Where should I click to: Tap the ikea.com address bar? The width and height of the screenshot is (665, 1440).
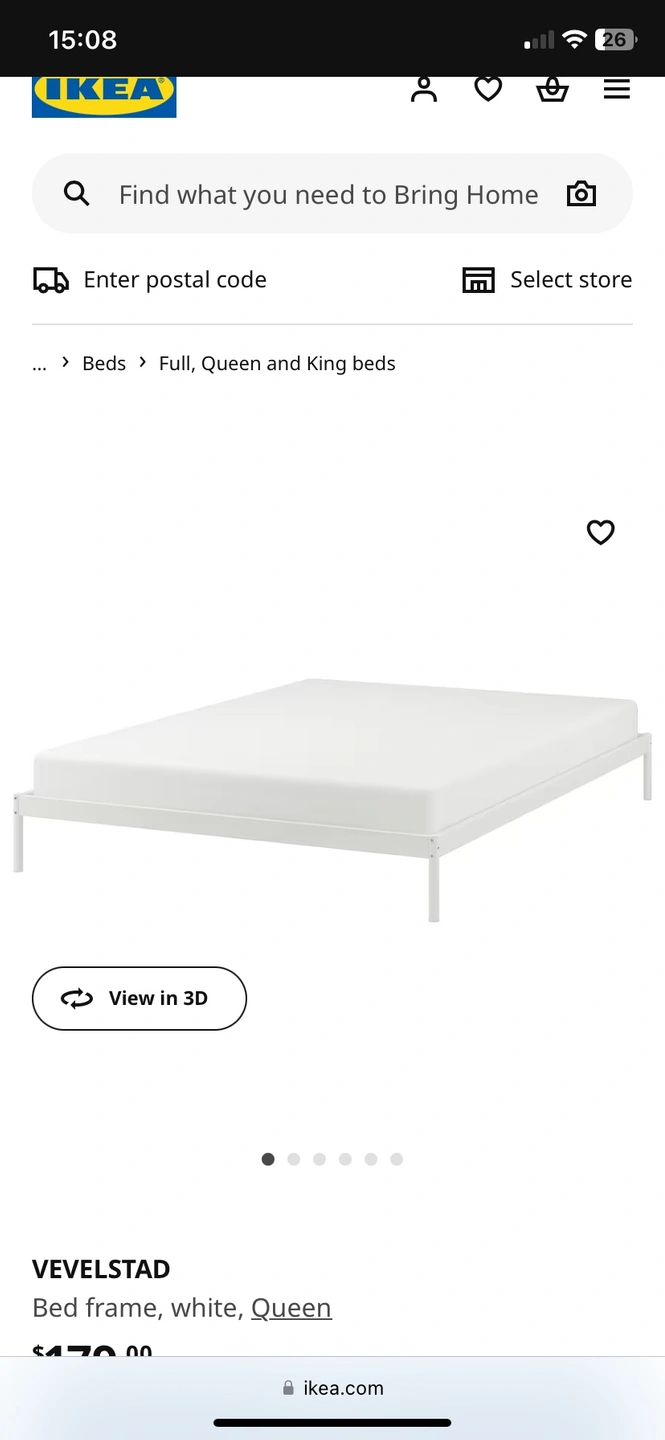click(332, 1388)
